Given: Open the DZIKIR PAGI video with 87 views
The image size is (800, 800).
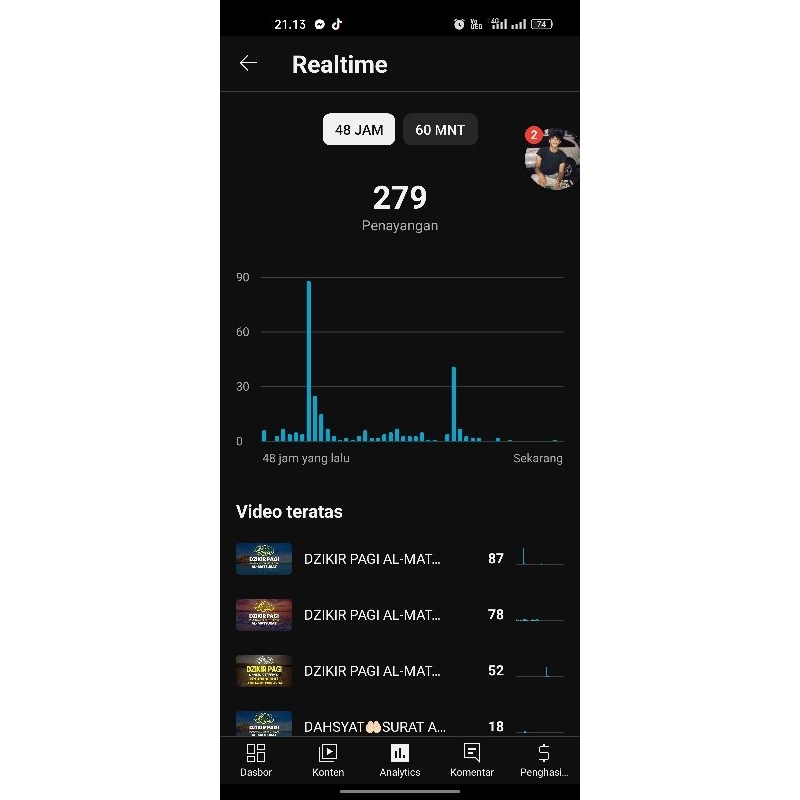Looking at the screenshot, I should point(372,559).
